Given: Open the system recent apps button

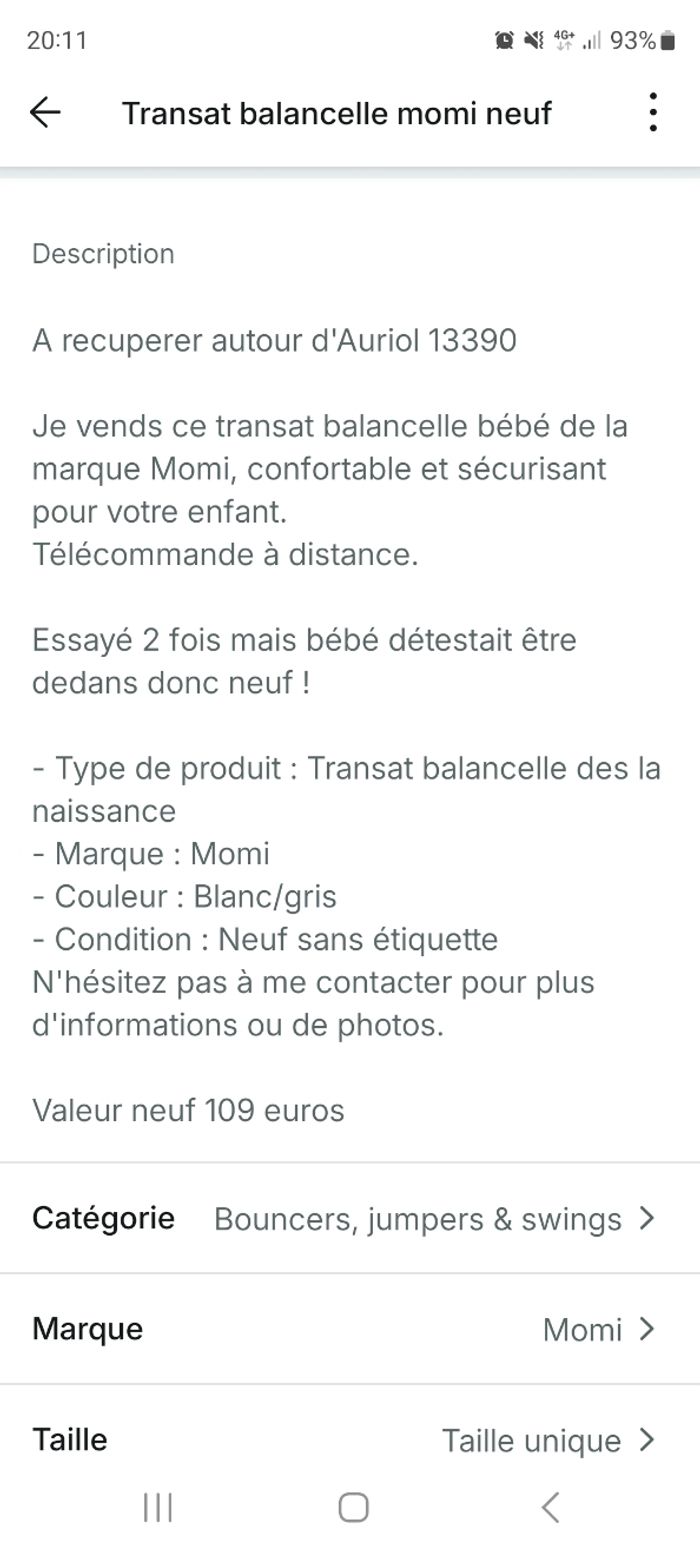Looking at the screenshot, I should click(158, 1507).
